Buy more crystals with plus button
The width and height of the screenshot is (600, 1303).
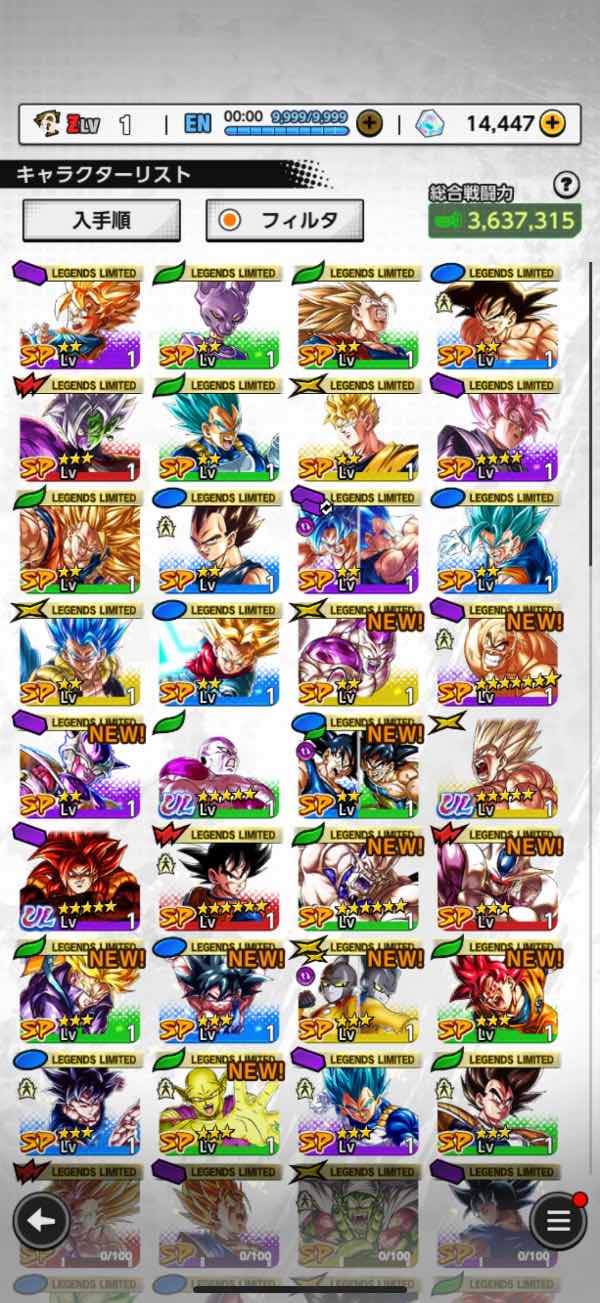tap(552, 123)
